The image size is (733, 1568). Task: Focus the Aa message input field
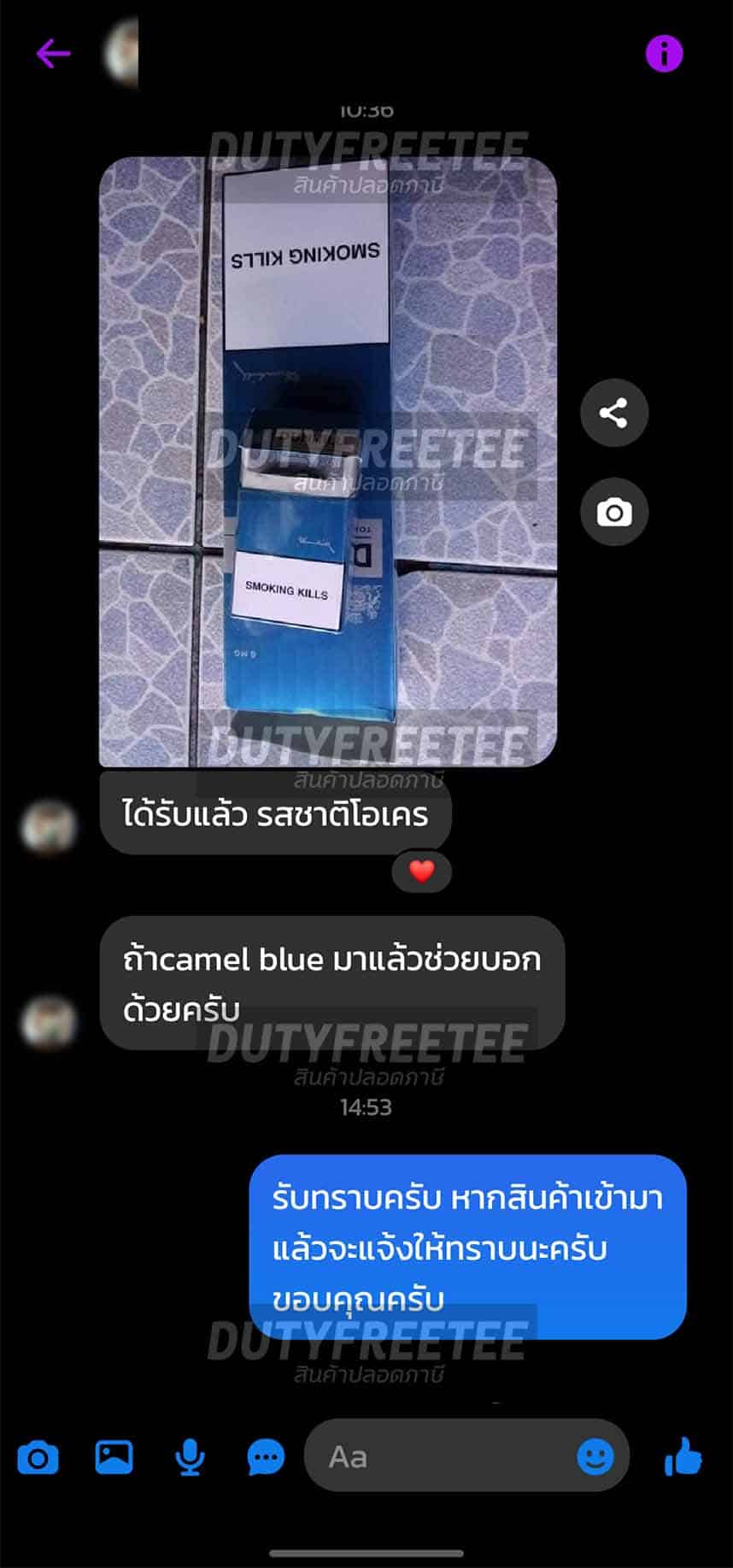pos(444,1457)
